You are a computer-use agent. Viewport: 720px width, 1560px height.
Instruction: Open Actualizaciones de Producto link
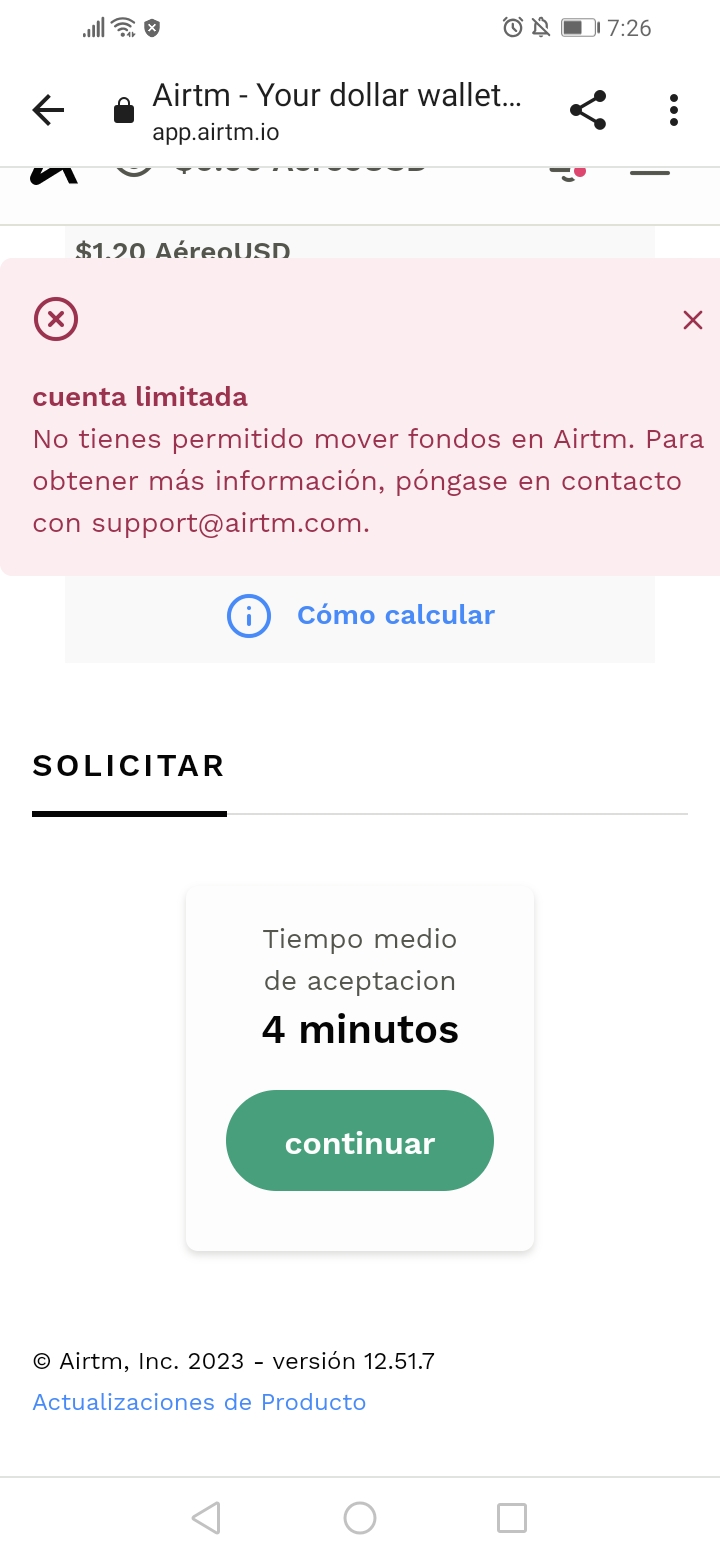click(x=199, y=1402)
